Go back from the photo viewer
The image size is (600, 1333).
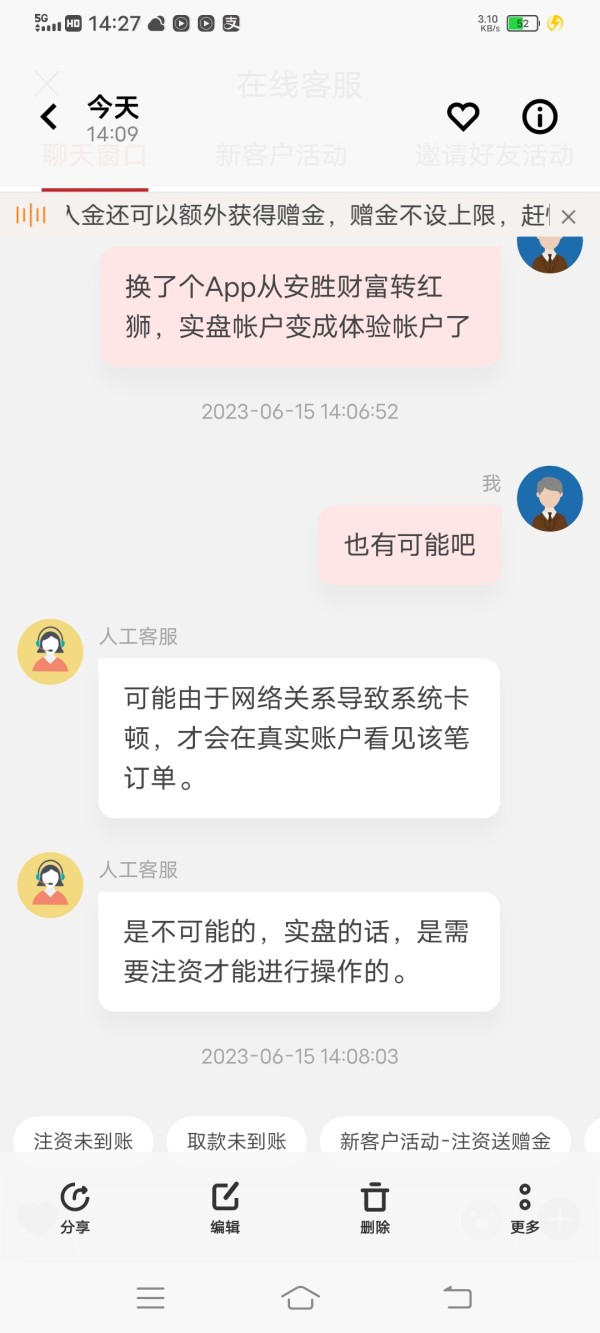(48, 117)
